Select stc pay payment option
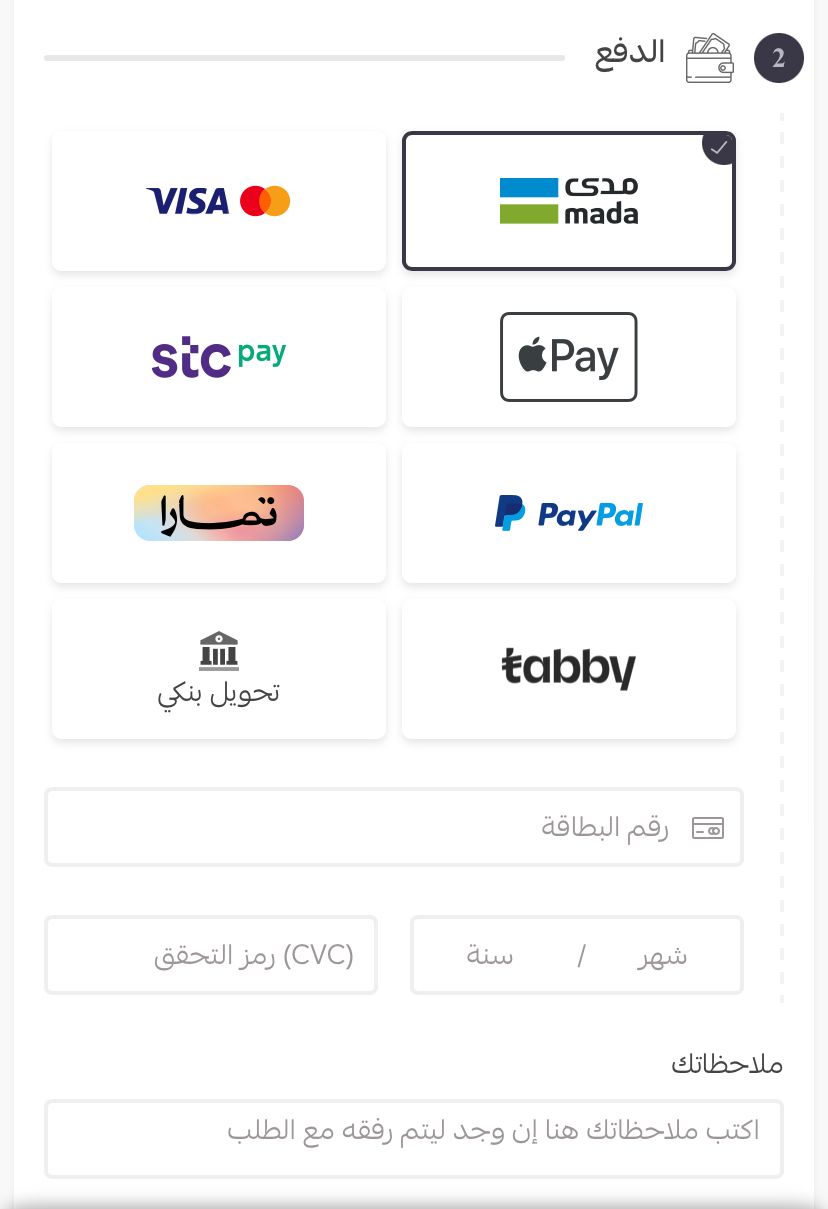This screenshot has width=828, height=1209. 218,357
